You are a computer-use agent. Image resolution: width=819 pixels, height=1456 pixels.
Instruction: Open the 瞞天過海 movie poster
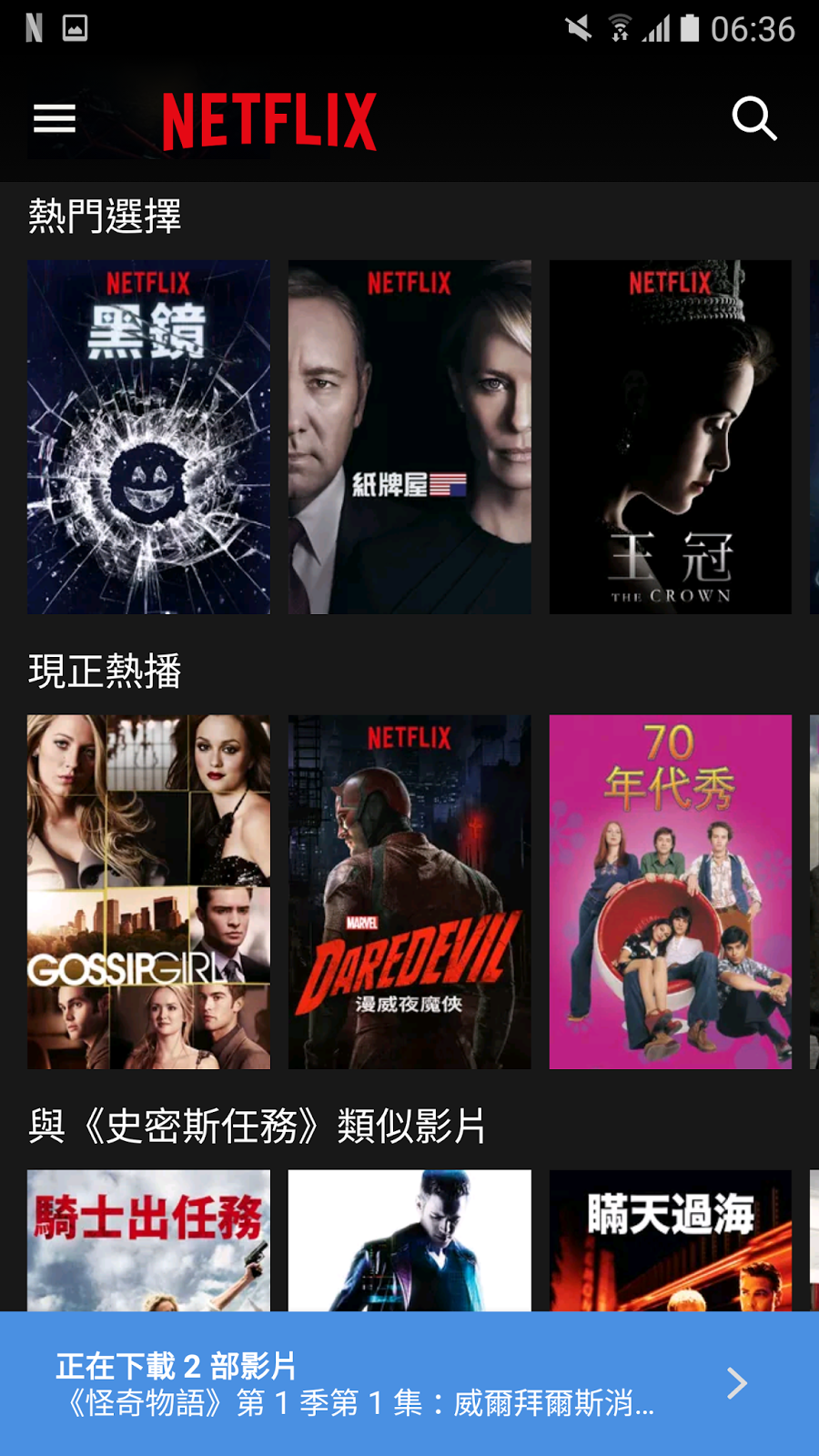pos(670,1239)
